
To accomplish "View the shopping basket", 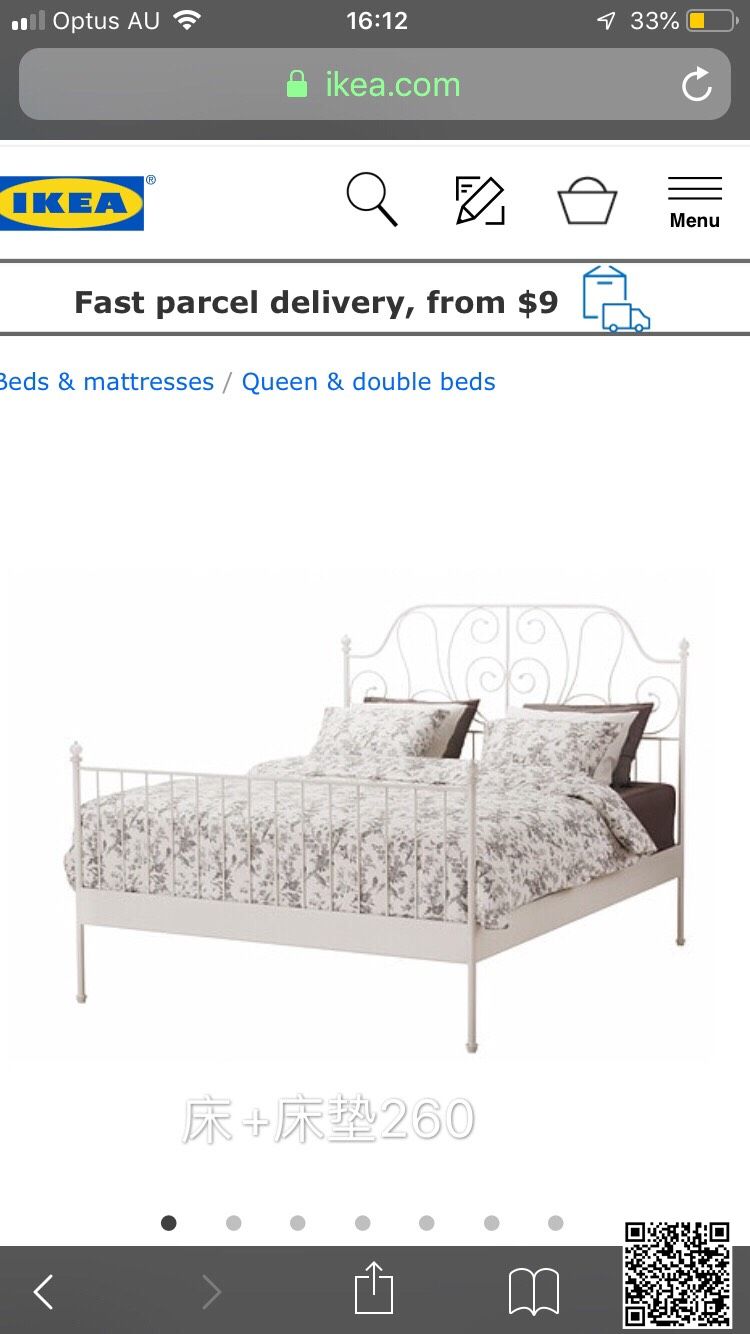I will [587, 201].
